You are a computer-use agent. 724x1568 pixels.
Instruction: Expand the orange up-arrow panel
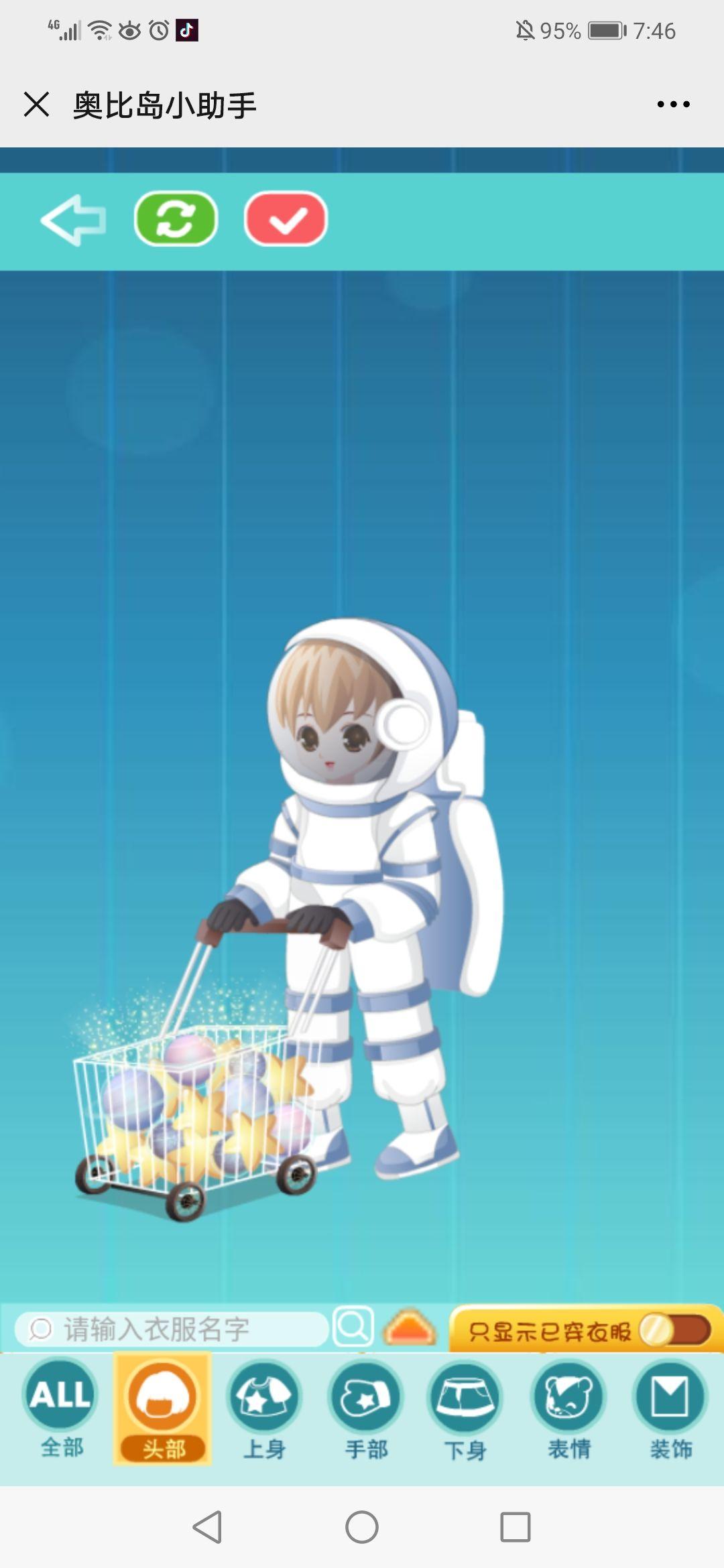coord(410,1327)
